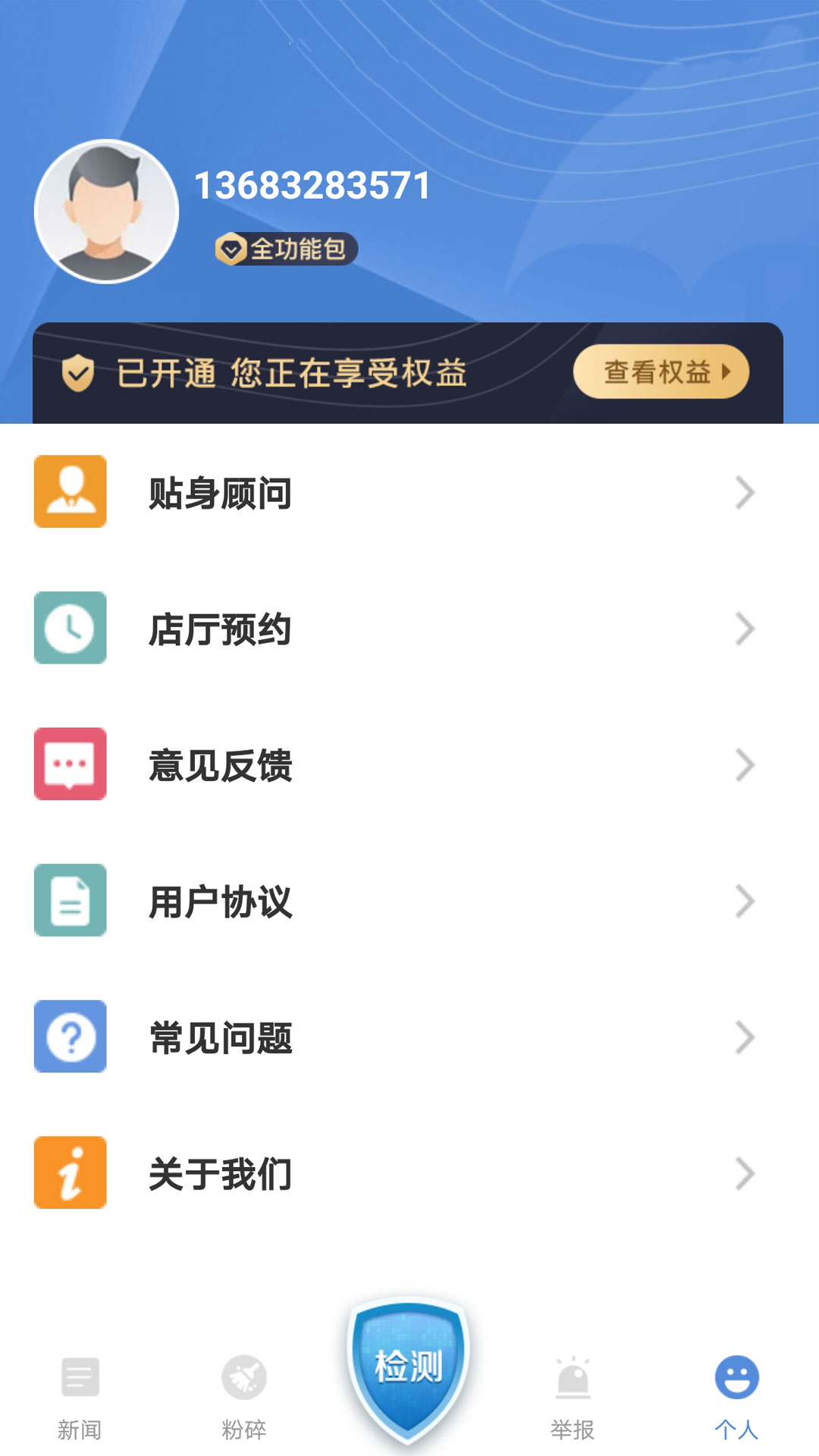Tap the 查看权益 button
This screenshot has height=1456, width=819.
tap(661, 372)
